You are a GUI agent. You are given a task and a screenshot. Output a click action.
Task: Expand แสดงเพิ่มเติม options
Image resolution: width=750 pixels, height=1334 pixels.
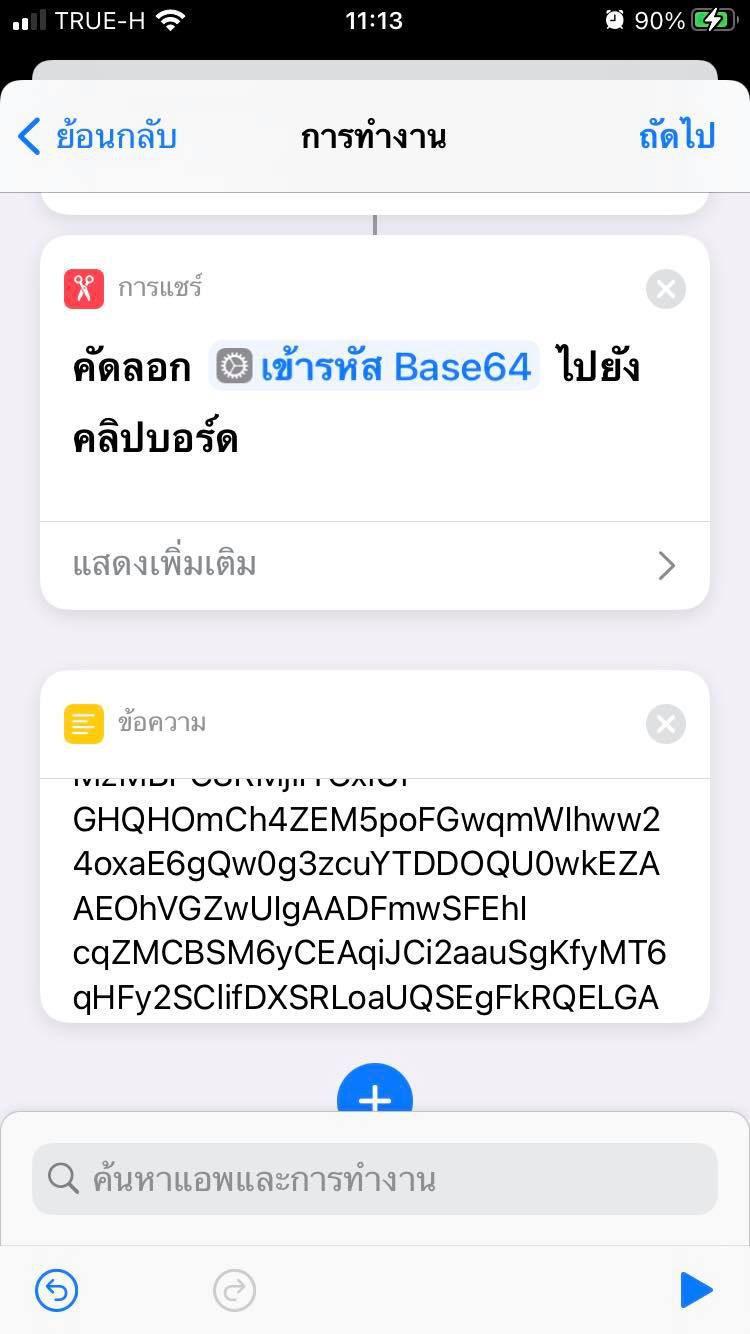pos(374,566)
